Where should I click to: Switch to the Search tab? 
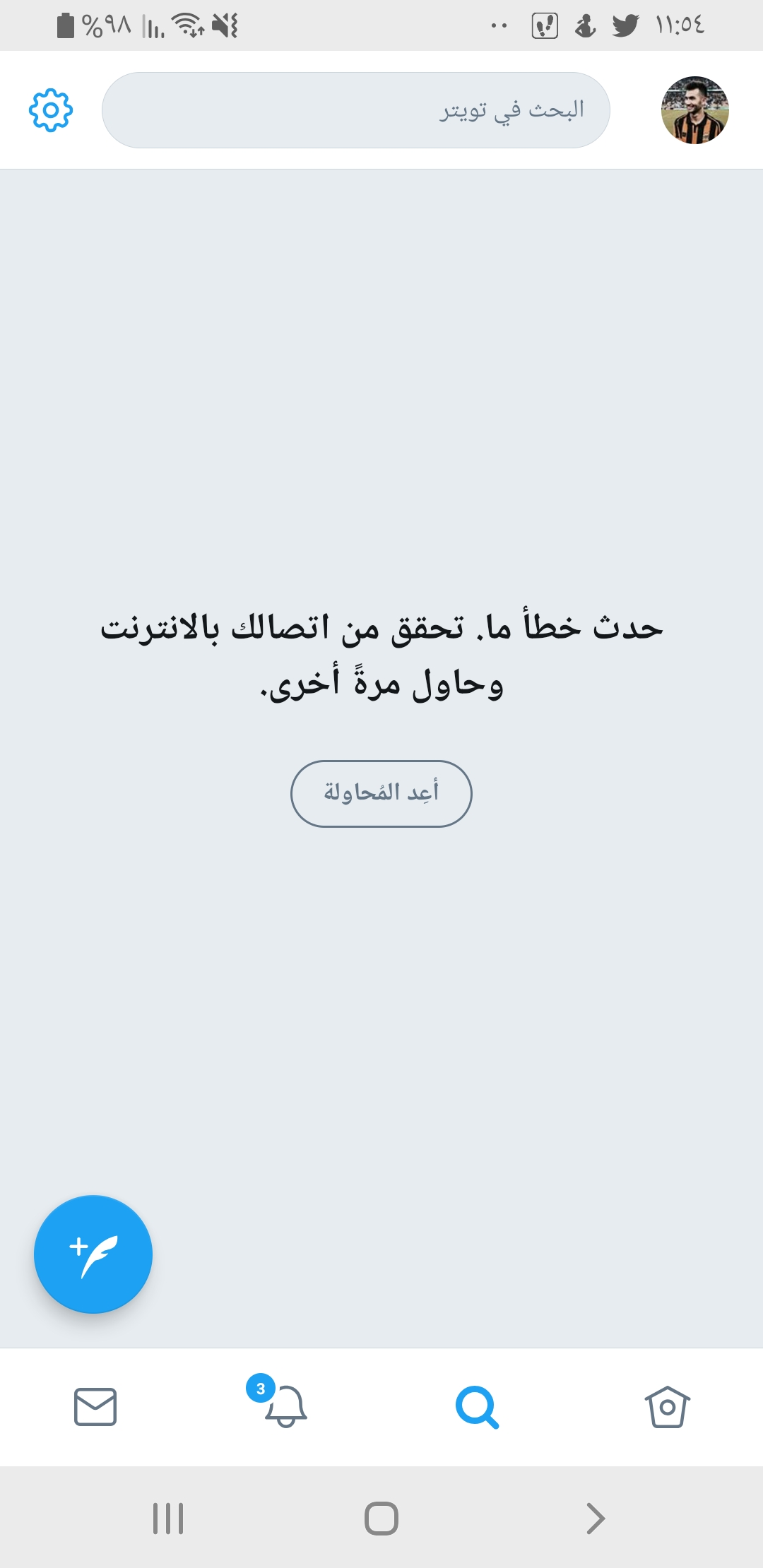(477, 1407)
